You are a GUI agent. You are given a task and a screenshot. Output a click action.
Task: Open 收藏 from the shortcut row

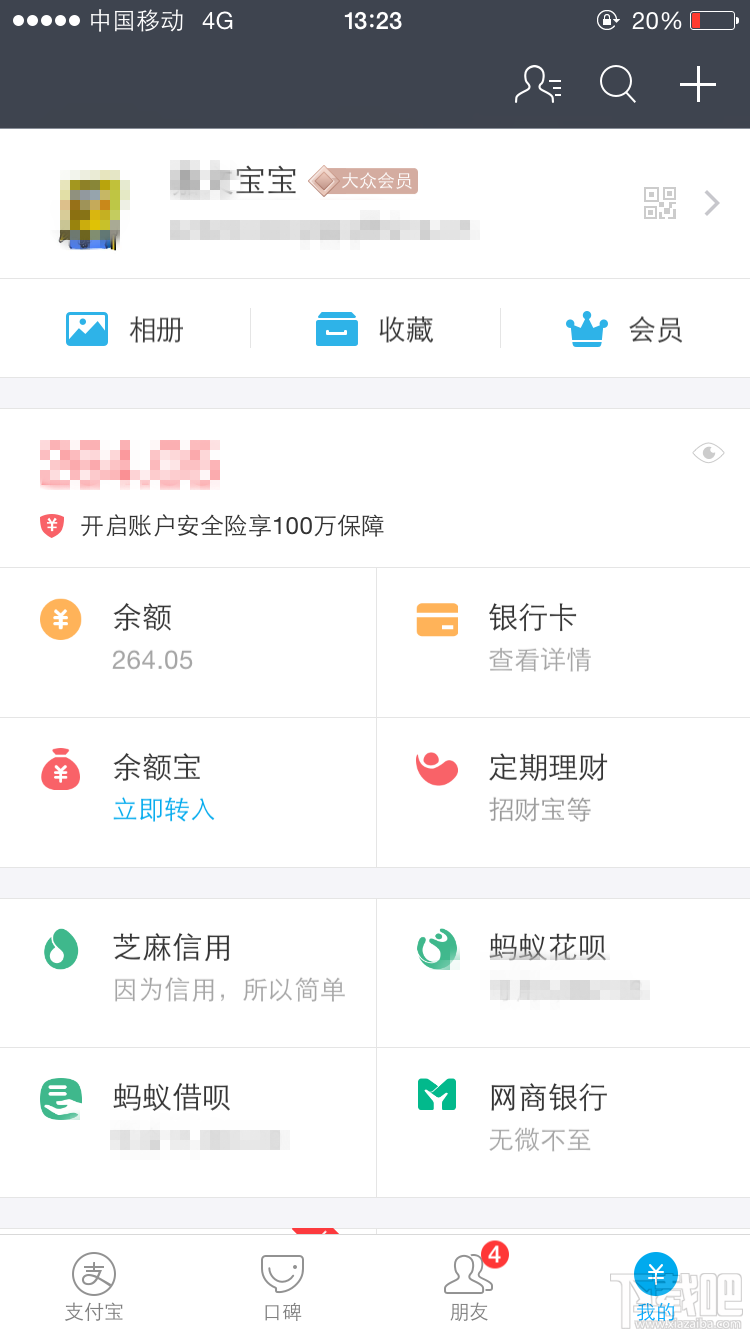click(x=375, y=328)
